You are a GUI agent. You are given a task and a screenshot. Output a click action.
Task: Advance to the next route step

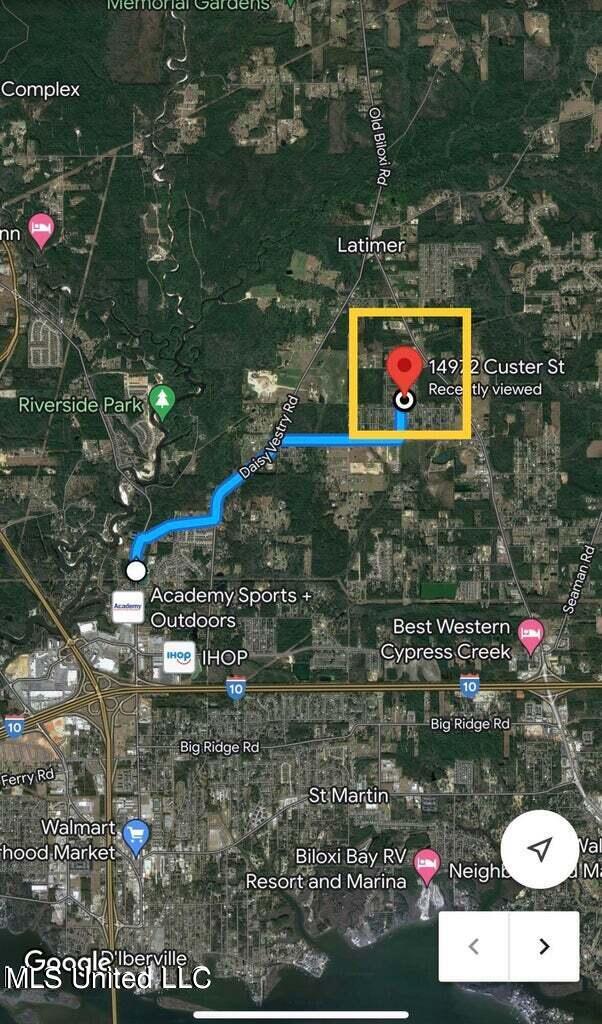click(544, 946)
